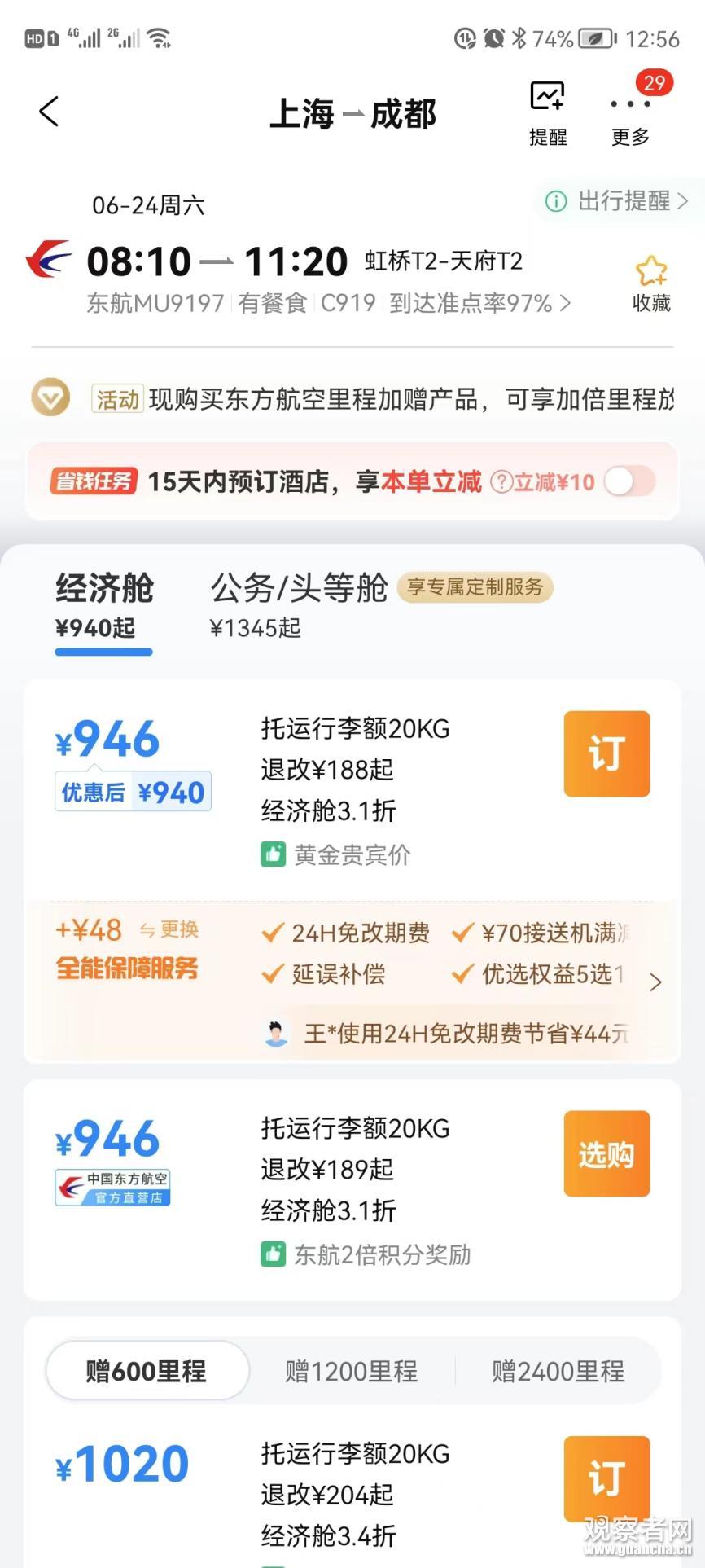The height and width of the screenshot is (1568, 705).
Task: Open the 提醒 price reminder icon
Action: coord(548,112)
